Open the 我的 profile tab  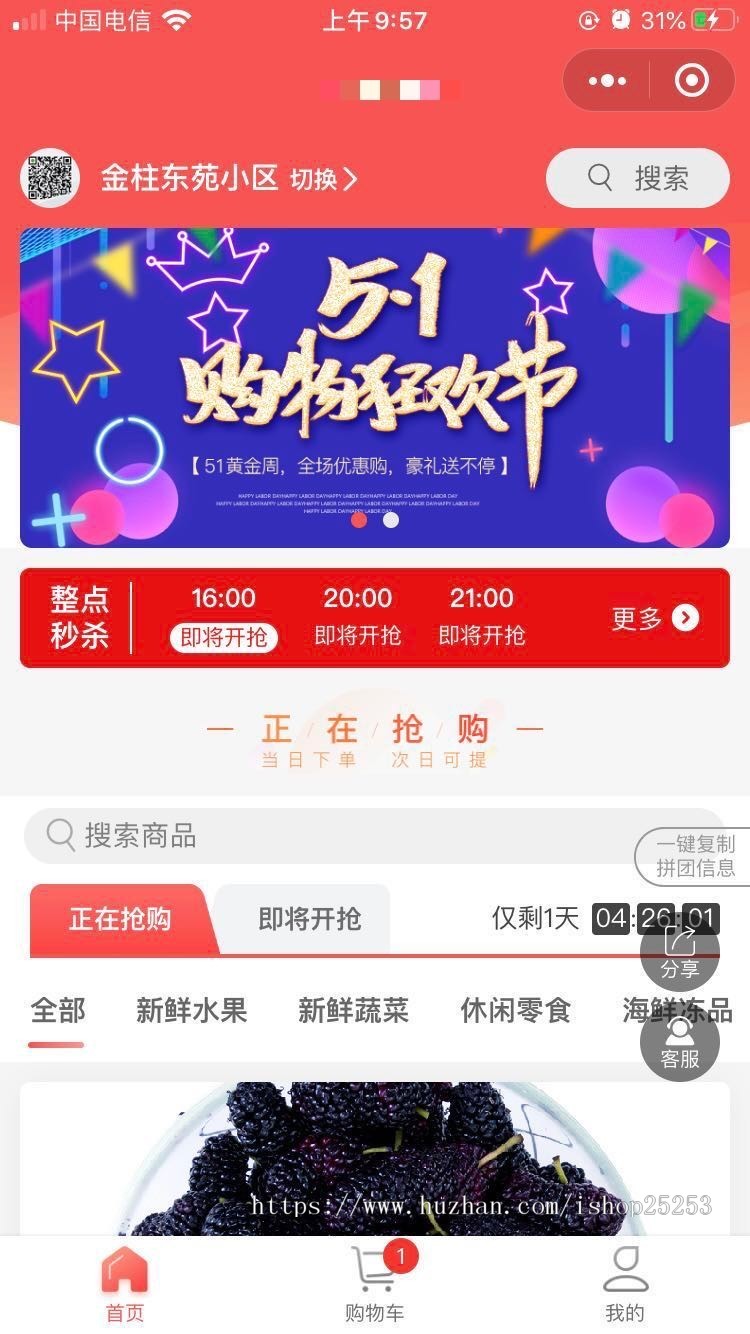[x=625, y=1285]
